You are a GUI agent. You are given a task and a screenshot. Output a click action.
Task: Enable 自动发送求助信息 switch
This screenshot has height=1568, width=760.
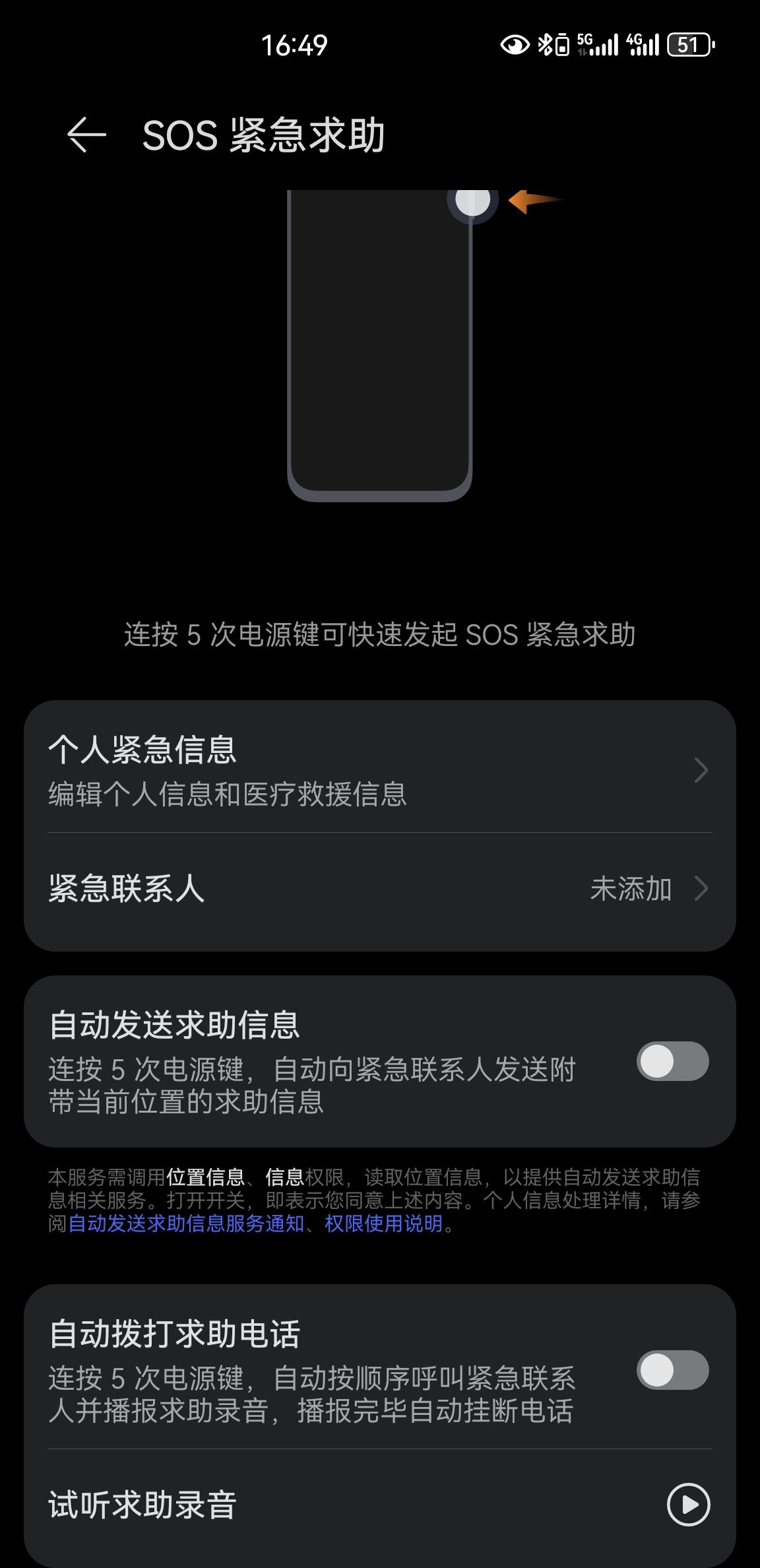pos(672,1061)
